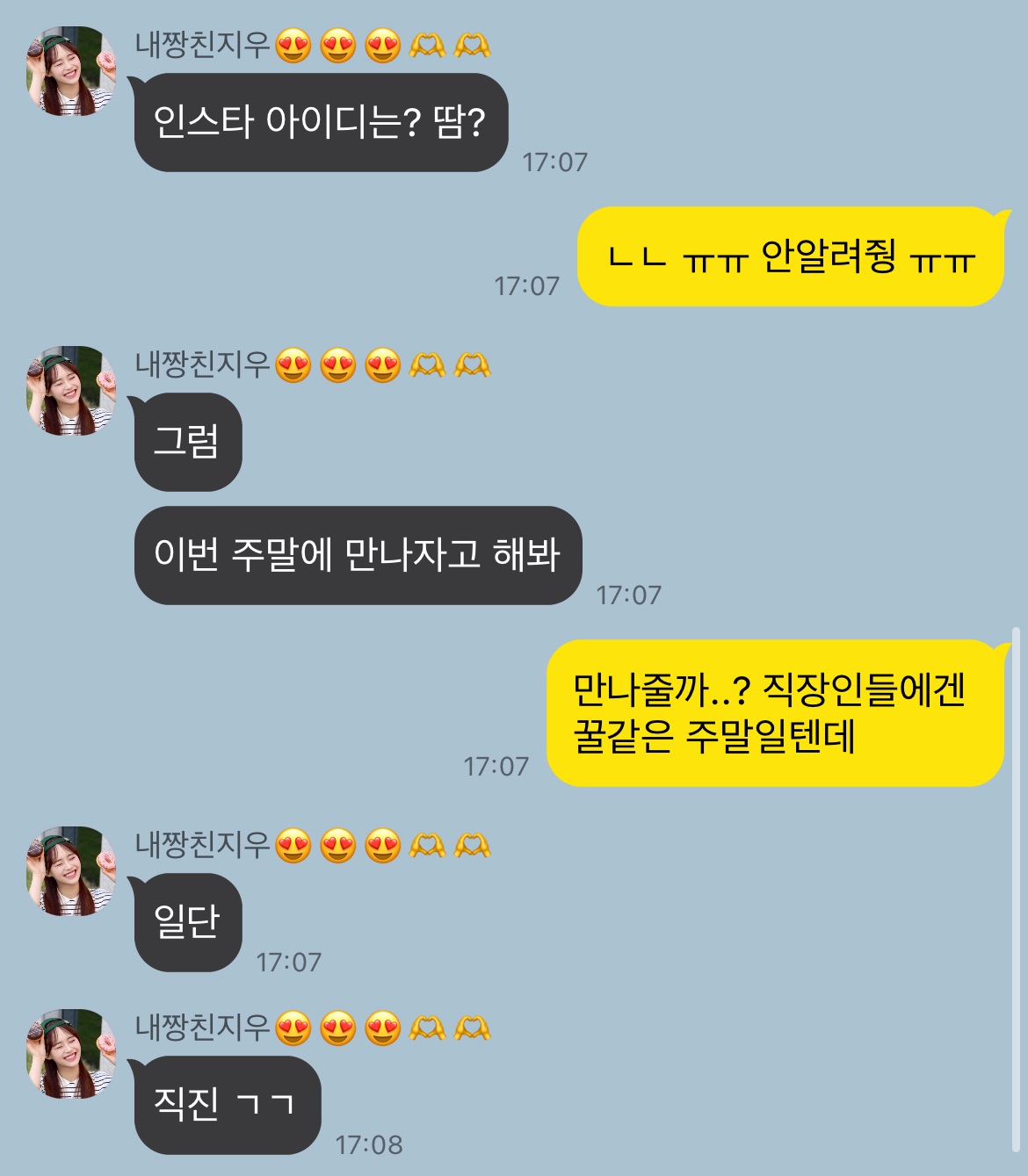The width and height of the screenshot is (1028, 1176).
Task: View profile picture beside the '일단' message
Action: [x=71, y=871]
